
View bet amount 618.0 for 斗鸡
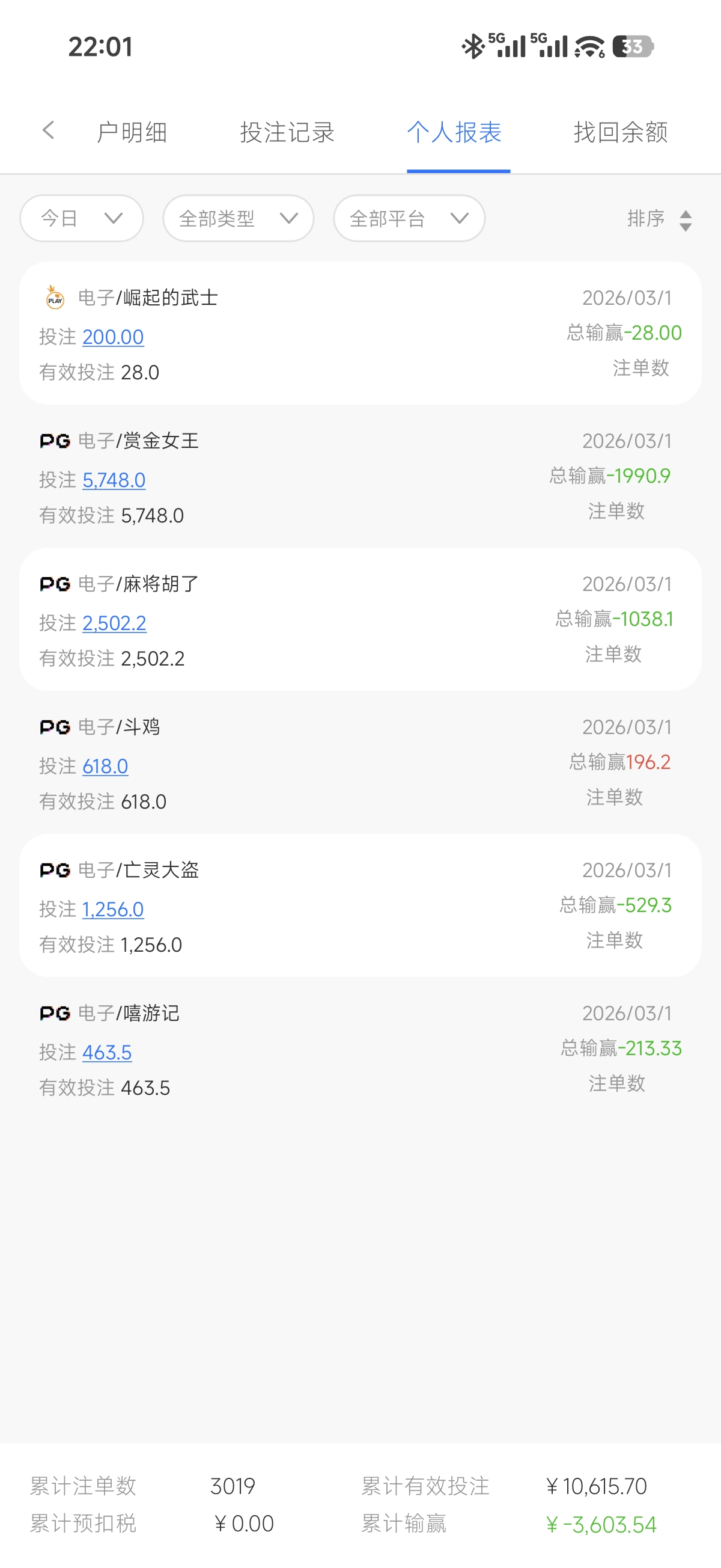coord(105,767)
